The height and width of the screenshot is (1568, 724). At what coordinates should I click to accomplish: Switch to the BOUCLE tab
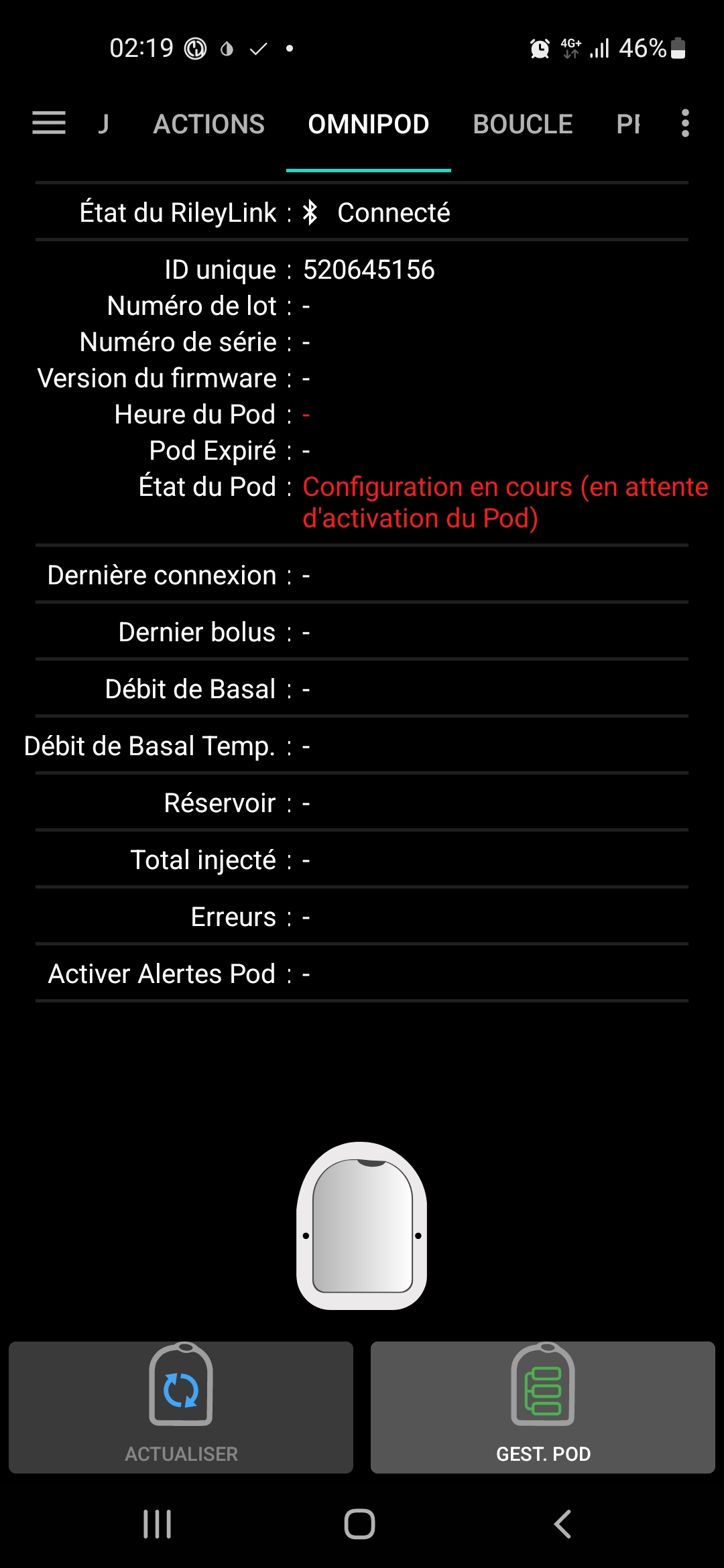(x=523, y=124)
